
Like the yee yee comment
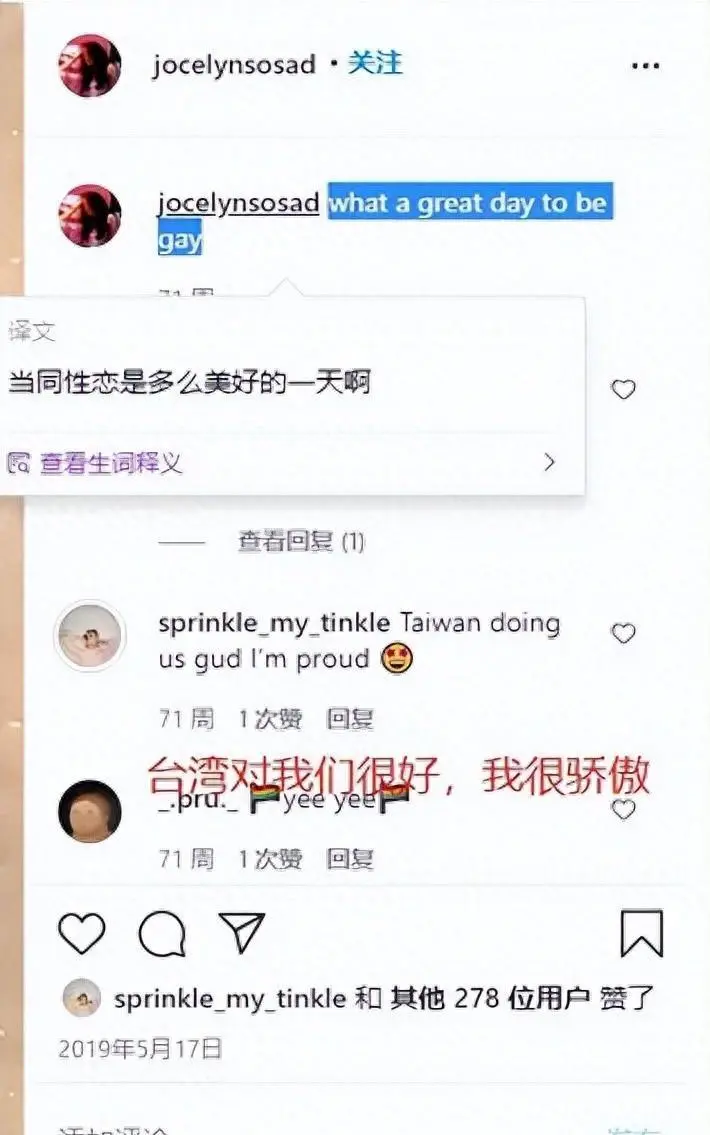623,810
